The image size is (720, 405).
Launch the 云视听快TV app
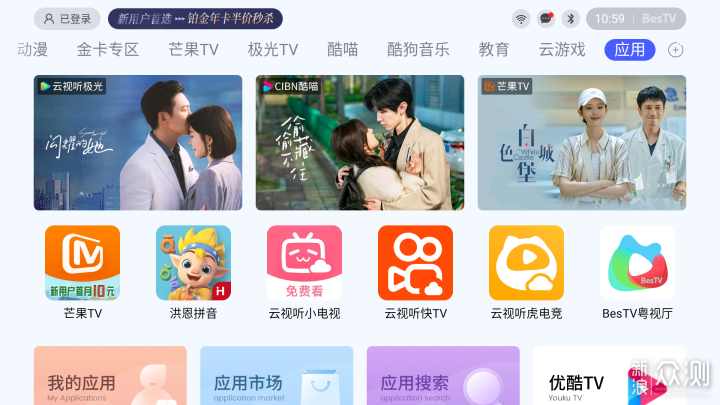(415, 263)
